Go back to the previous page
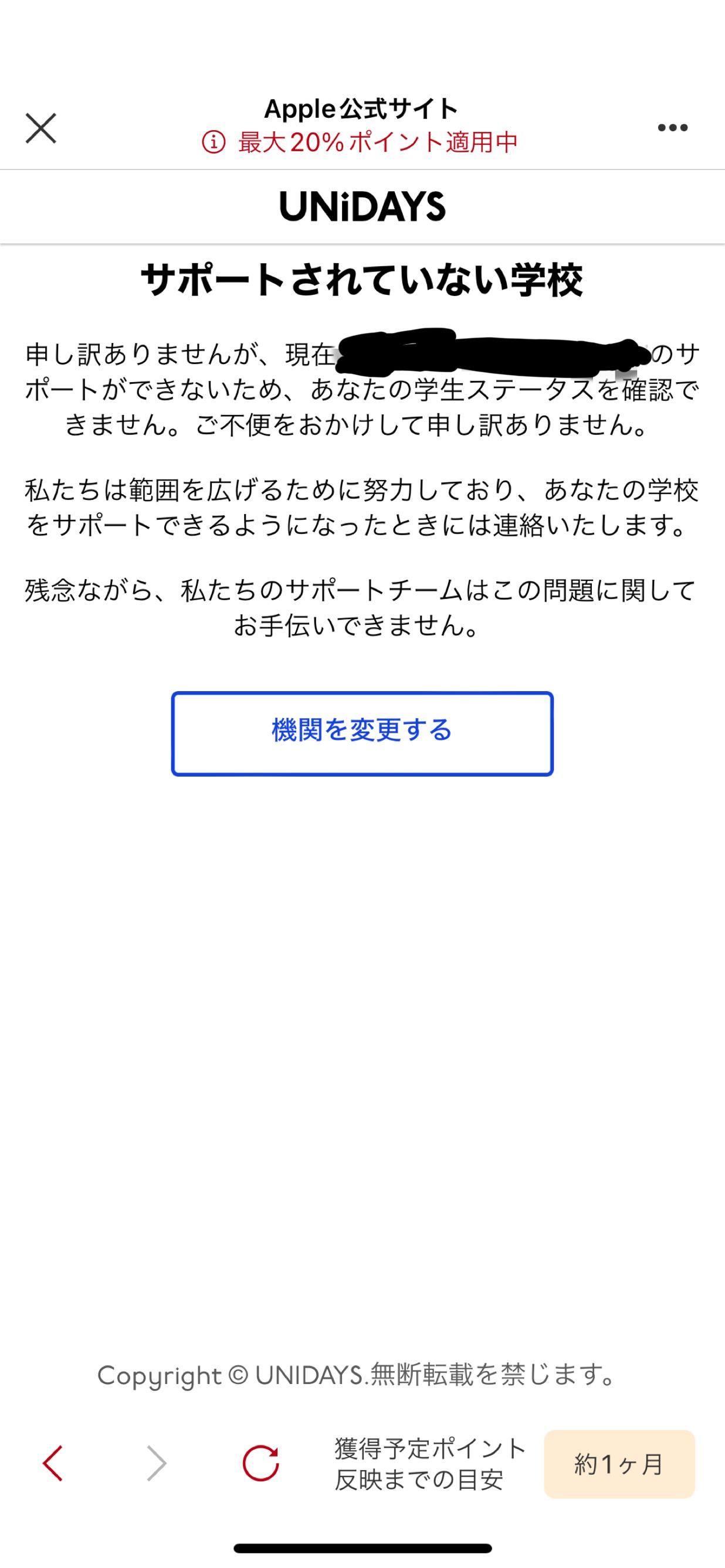This screenshot has width=725, height=1568. [x=53, y=1462]
